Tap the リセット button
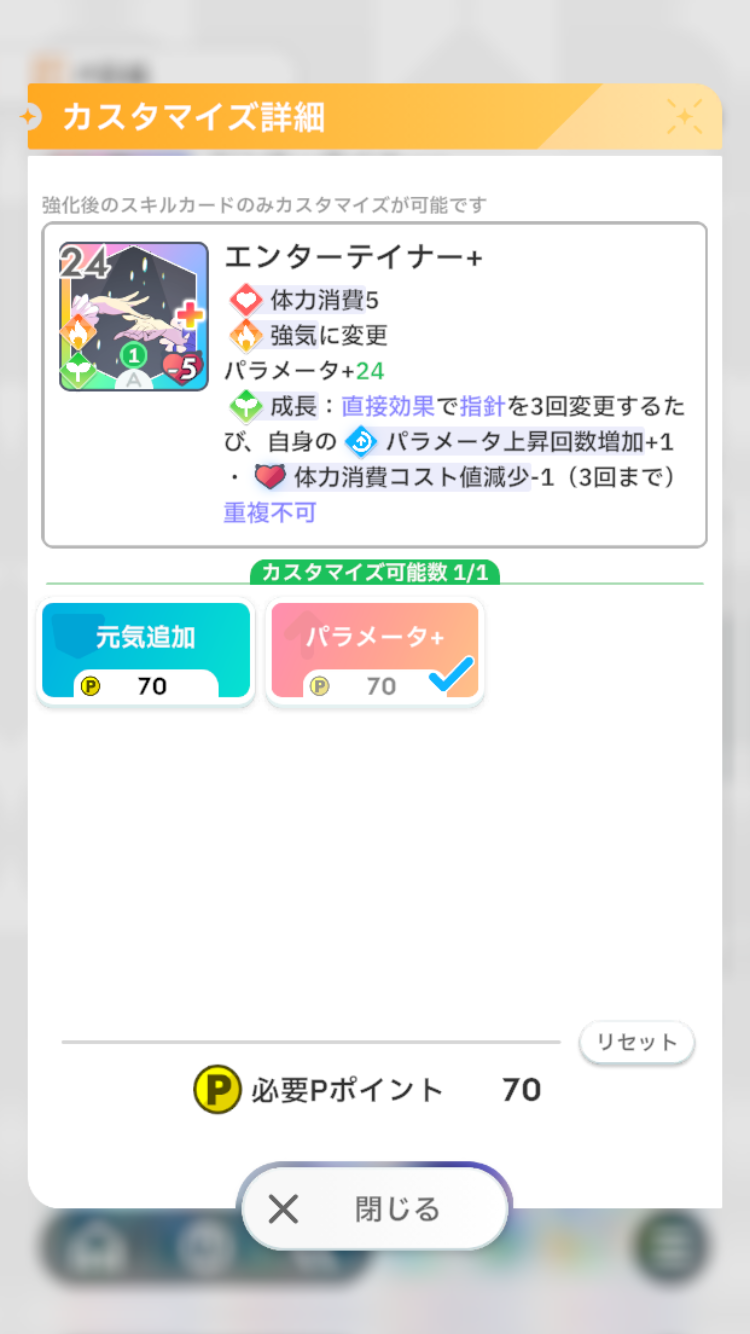Viewport: 750px width, 1334px height. [636, 1042]
